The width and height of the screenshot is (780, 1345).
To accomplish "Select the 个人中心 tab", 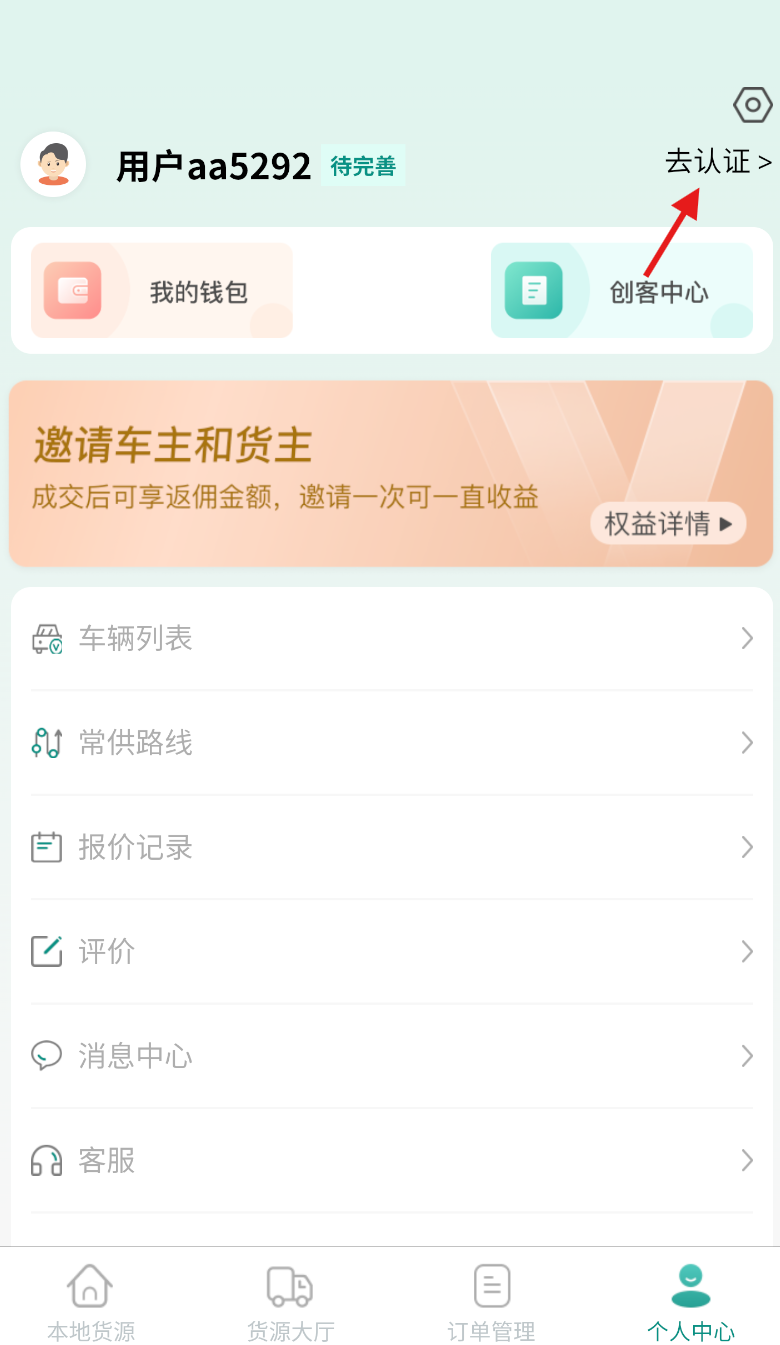I will pos(690,1300).
